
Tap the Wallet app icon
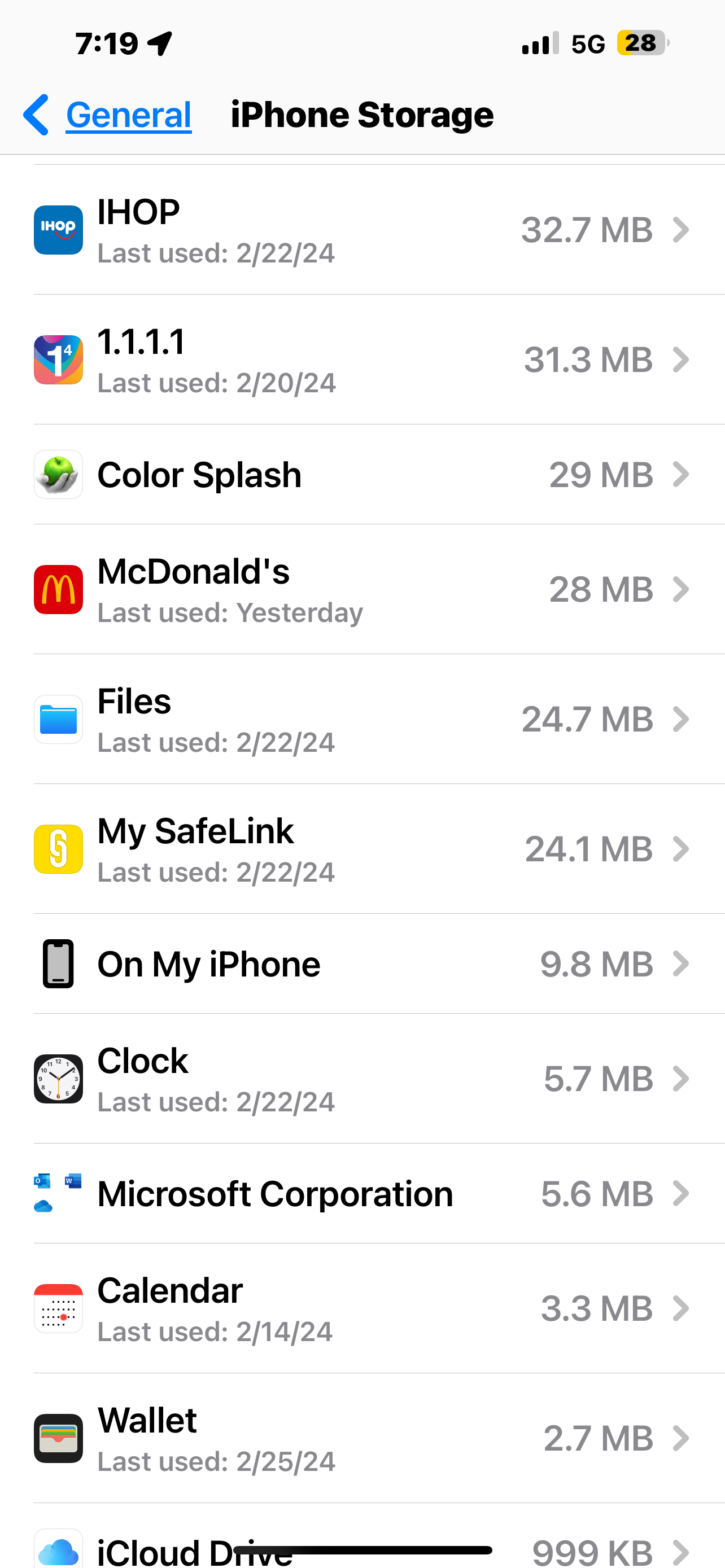pyautogui.click(x=58, y=1438)
